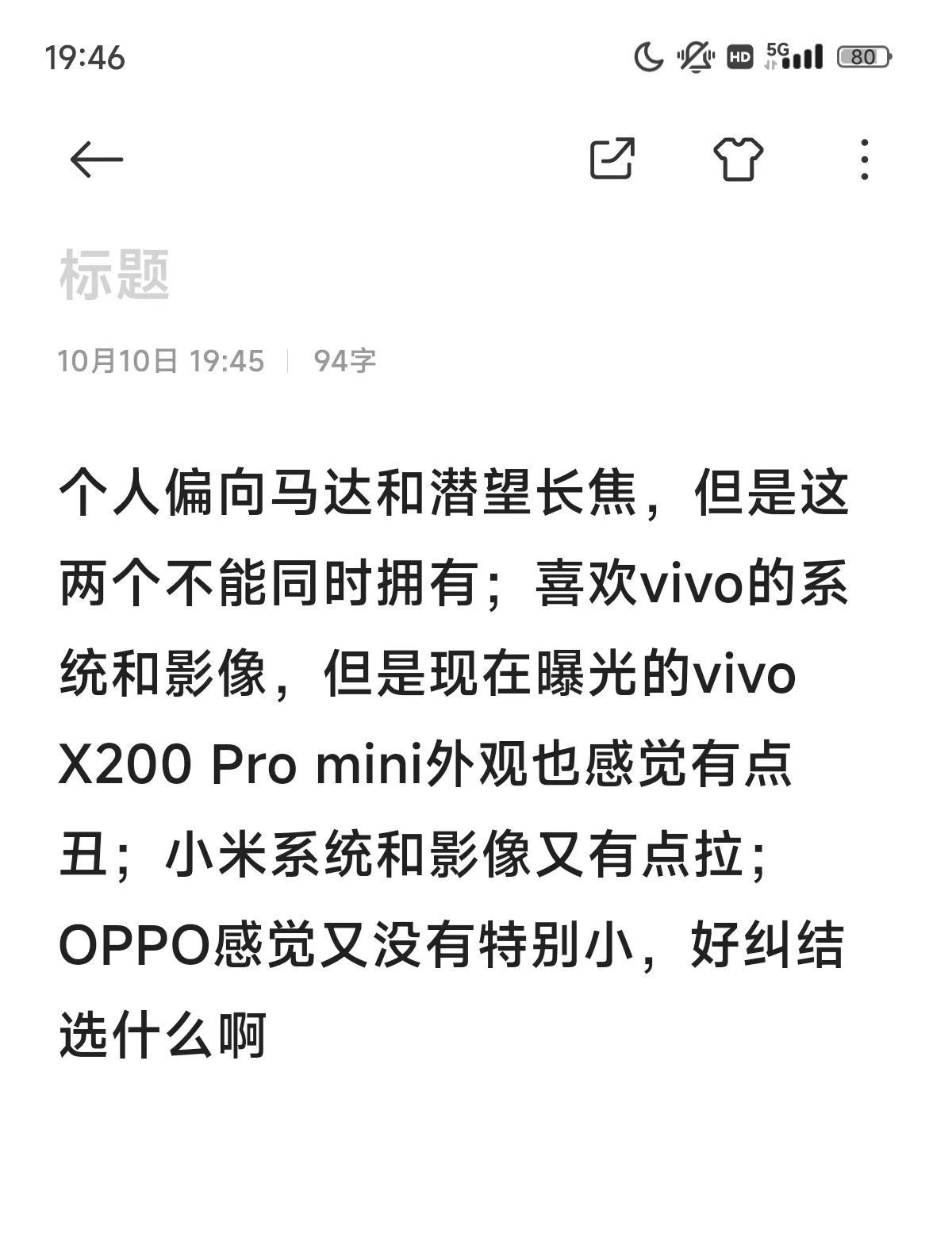Open the note theme shirt icon
952x1241 pixels.
coord(738,159)
